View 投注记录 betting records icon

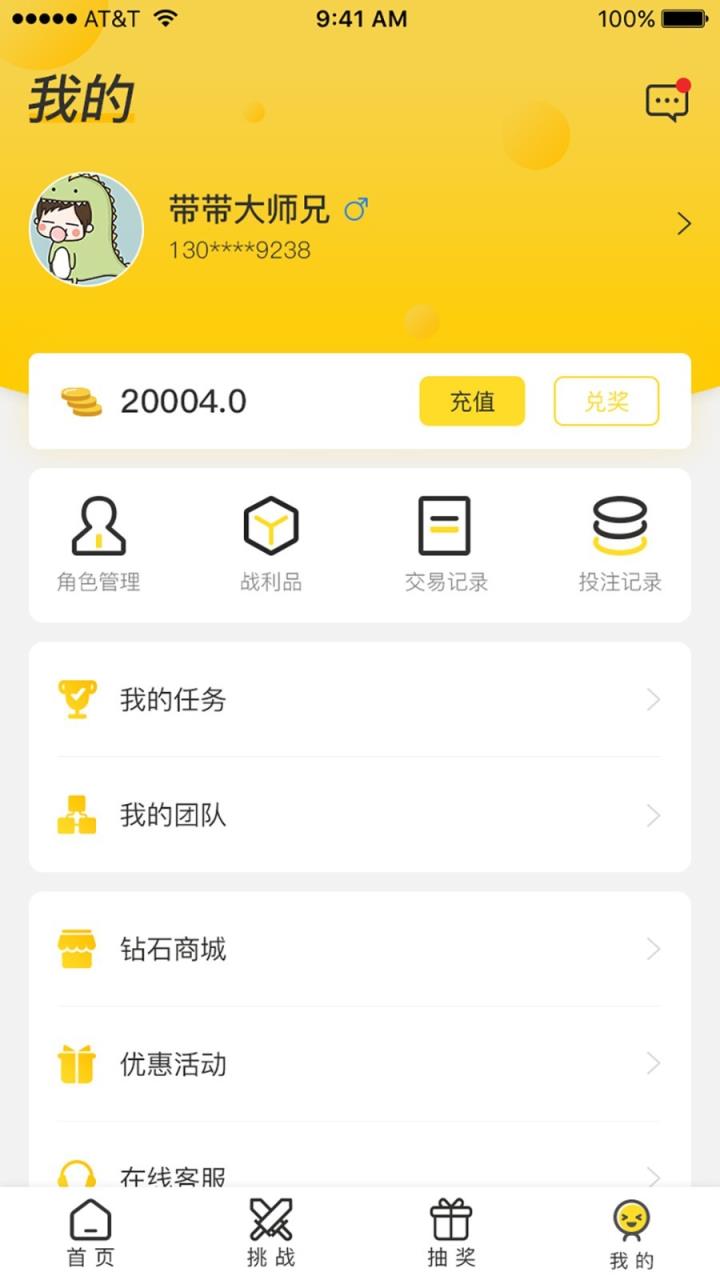click(x=620, y=522)
